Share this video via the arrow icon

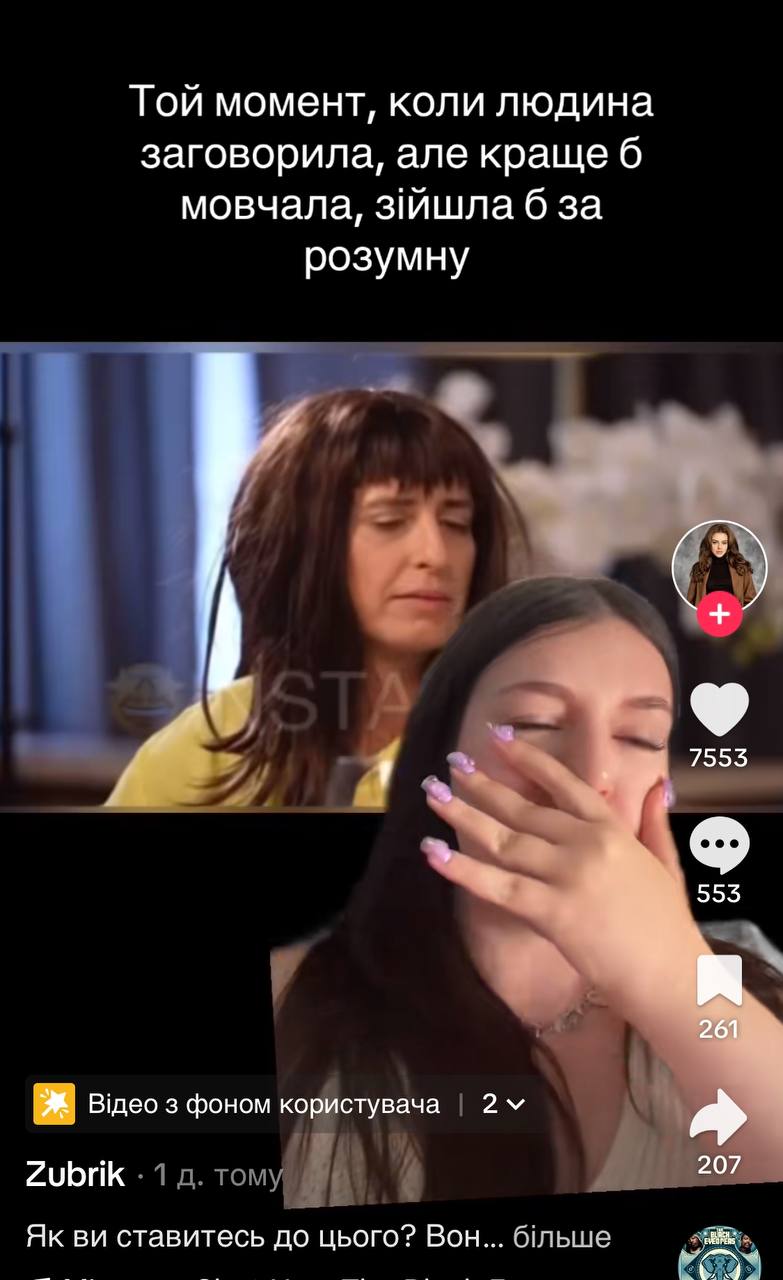coord(719,1117)
